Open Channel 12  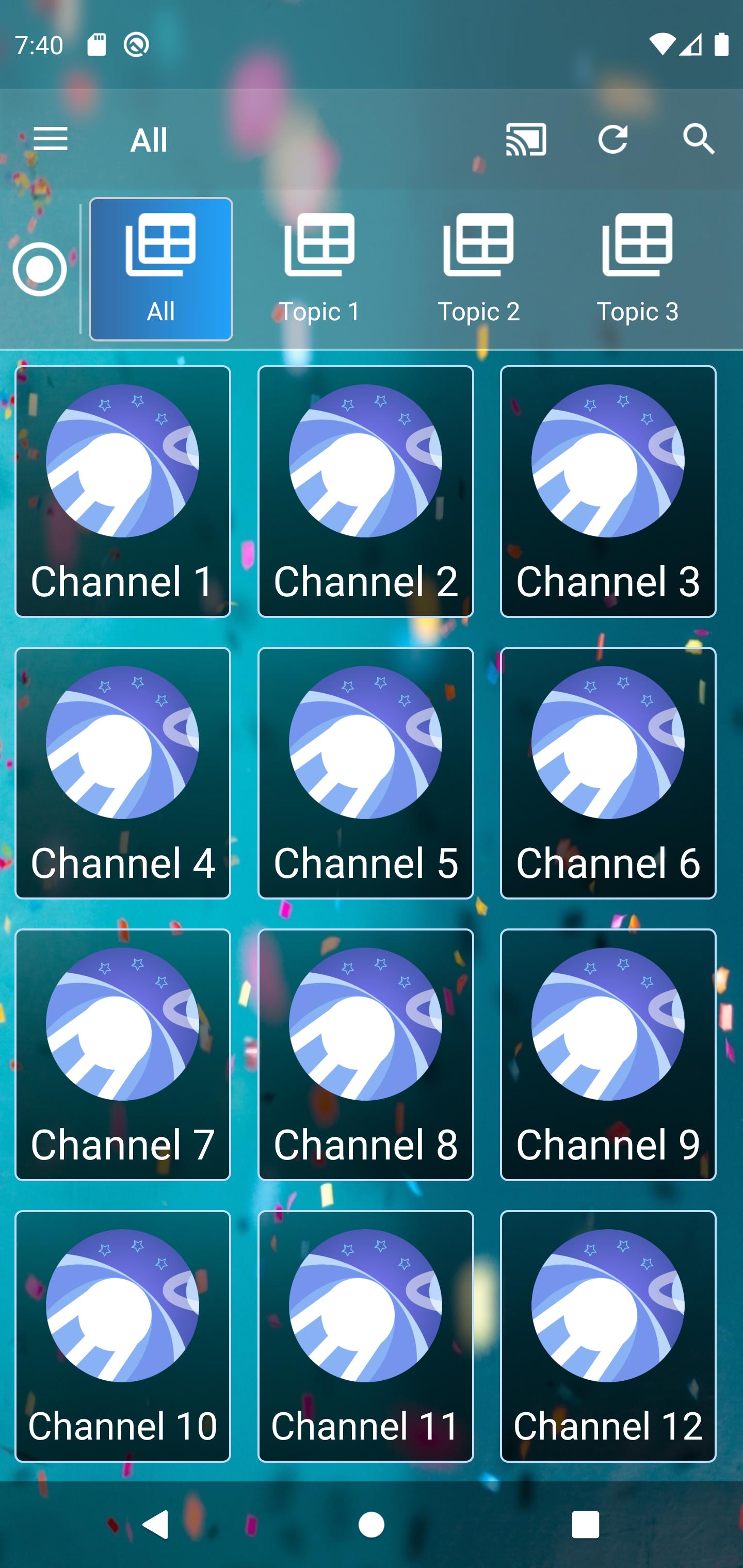[608, 1336]
